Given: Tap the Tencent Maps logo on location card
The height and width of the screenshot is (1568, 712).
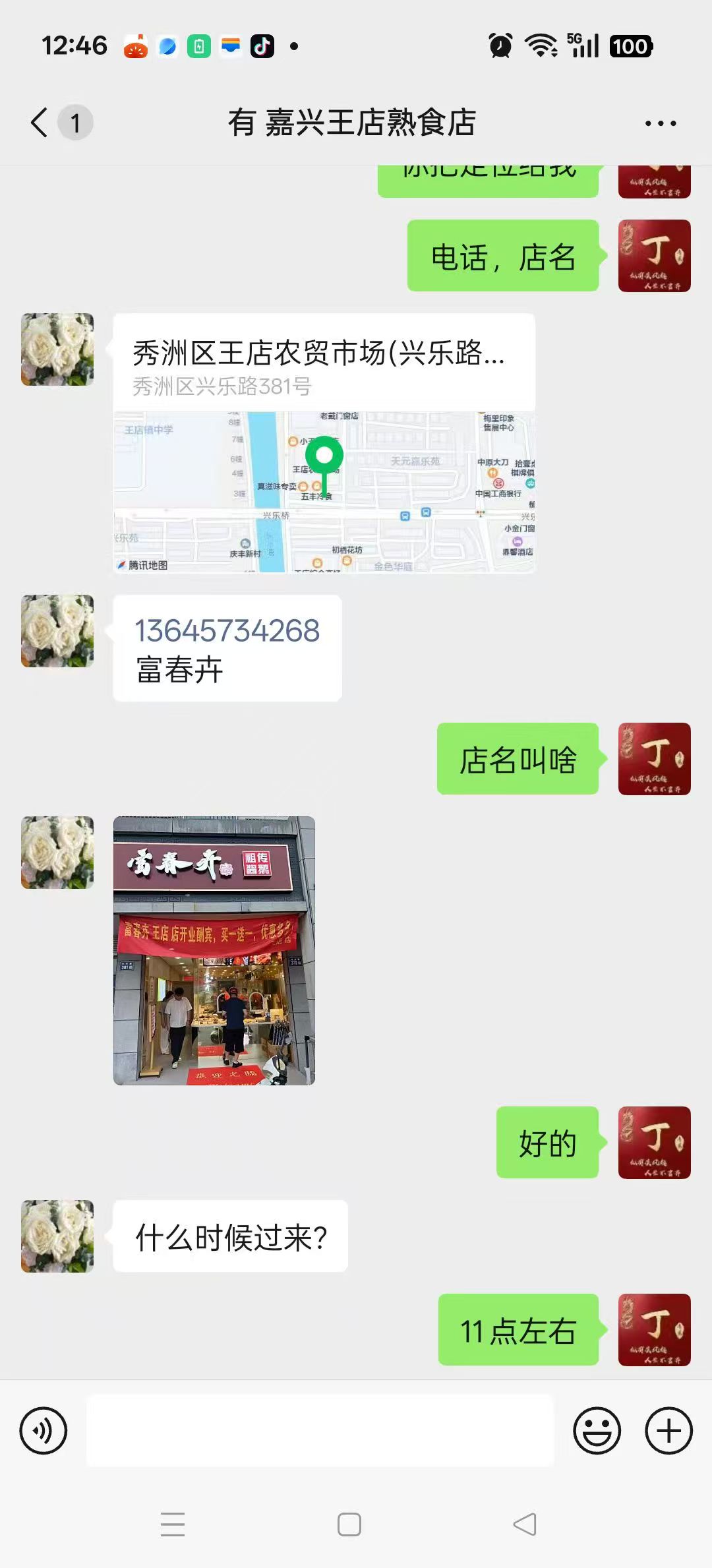Looking at the screenshot, I should (142, 564).
